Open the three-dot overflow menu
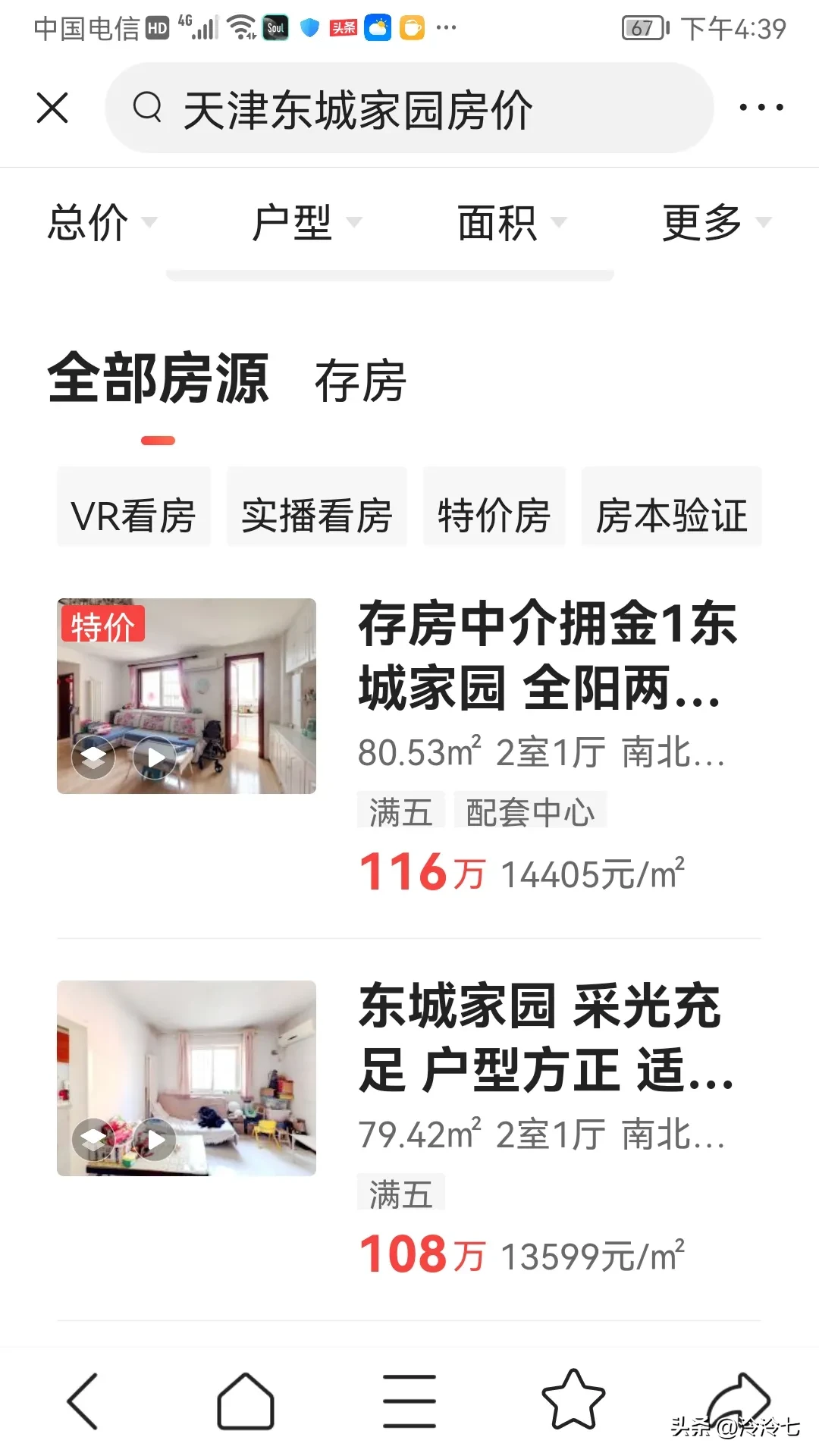This screenshot has width=819, height=1456. point(761,108)
